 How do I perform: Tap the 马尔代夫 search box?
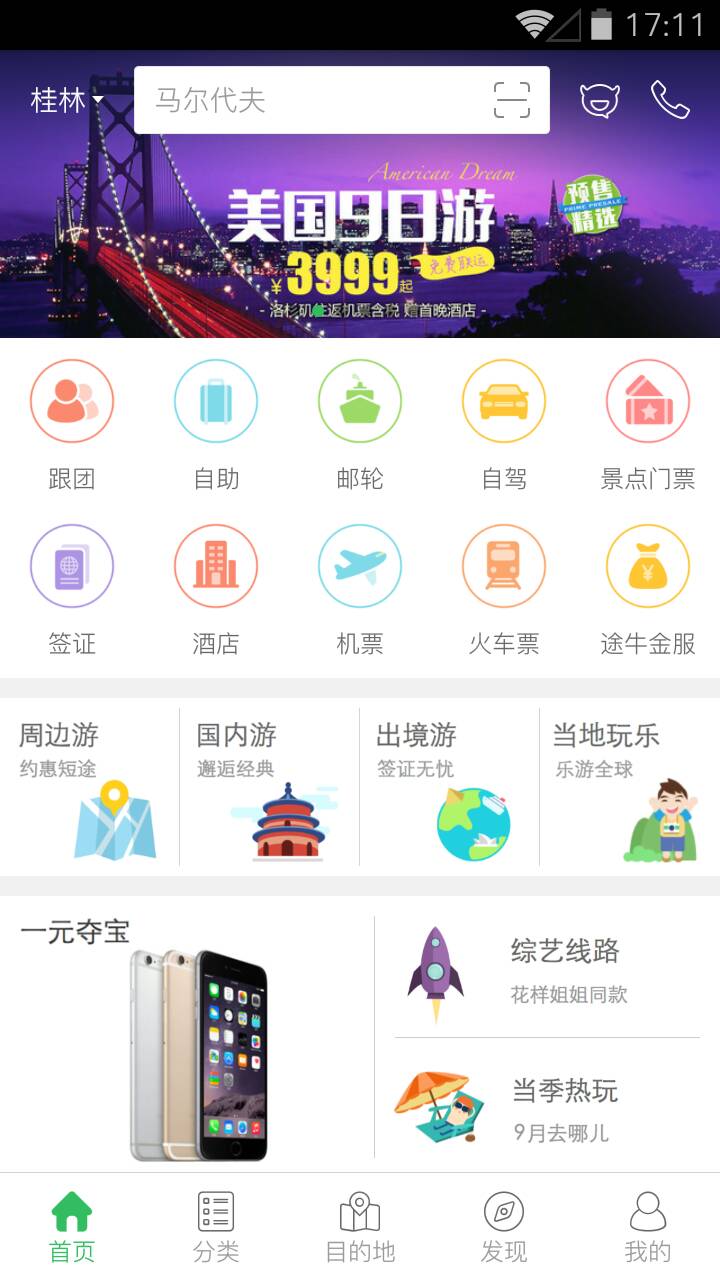310,100
